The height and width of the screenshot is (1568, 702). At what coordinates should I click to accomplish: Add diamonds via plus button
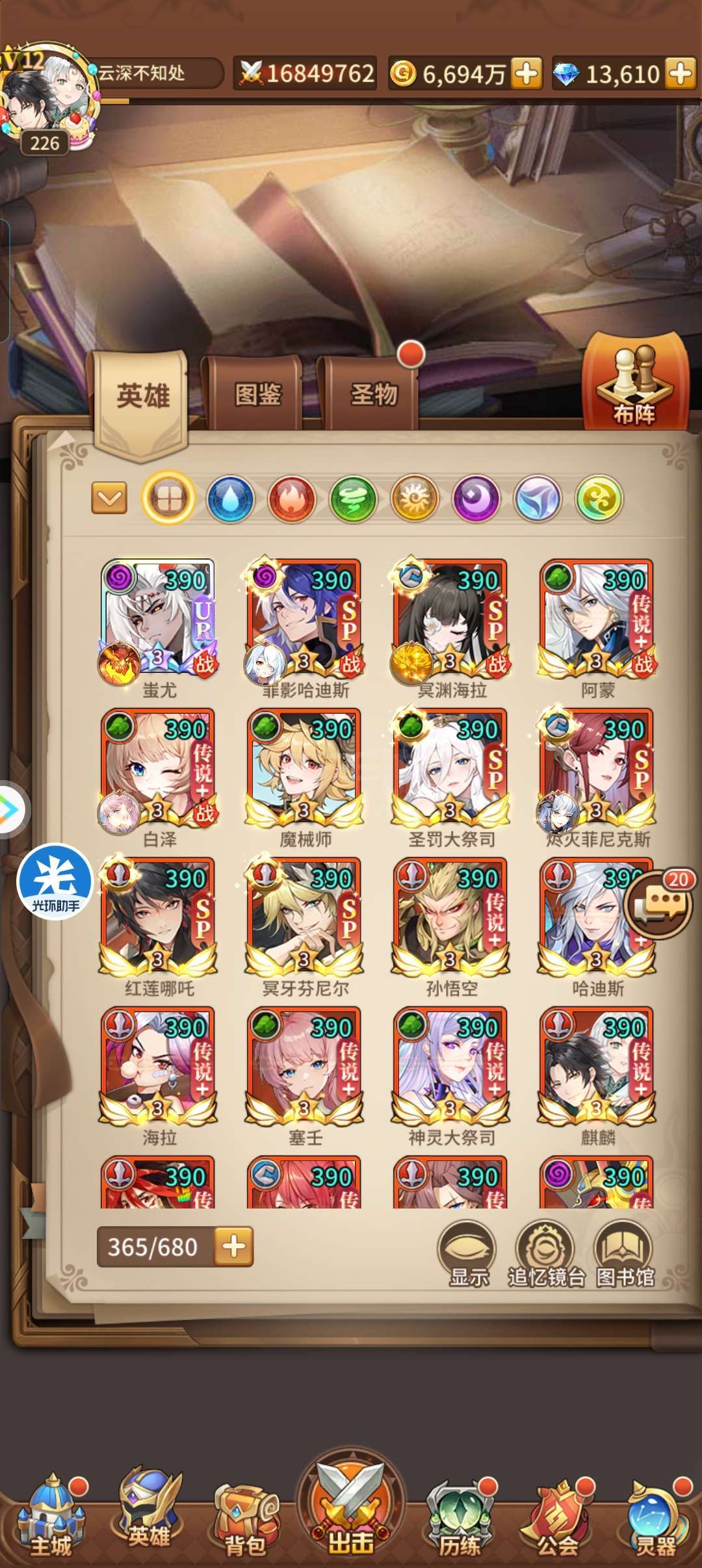[x=681, y=73]
